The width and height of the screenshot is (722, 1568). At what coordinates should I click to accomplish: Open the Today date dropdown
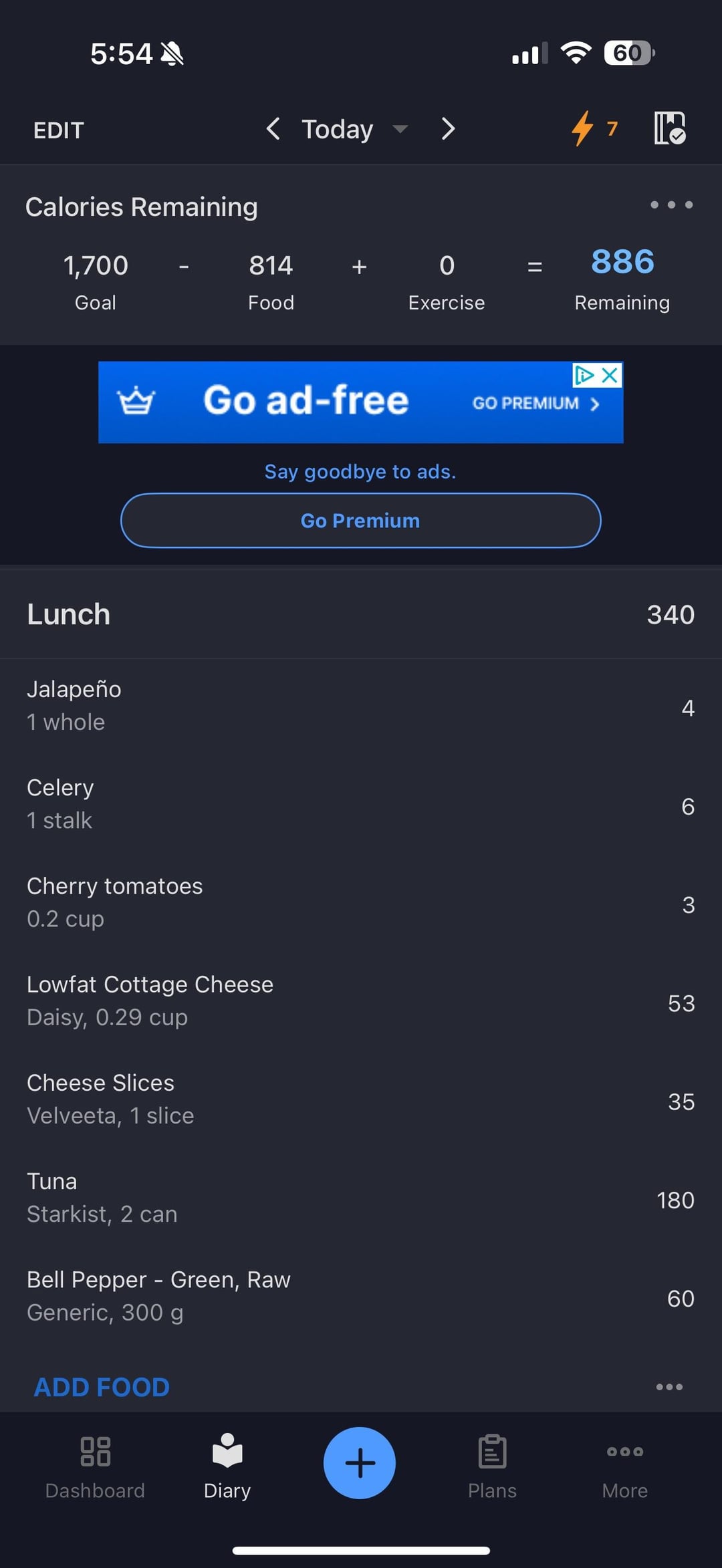[354, 128]
